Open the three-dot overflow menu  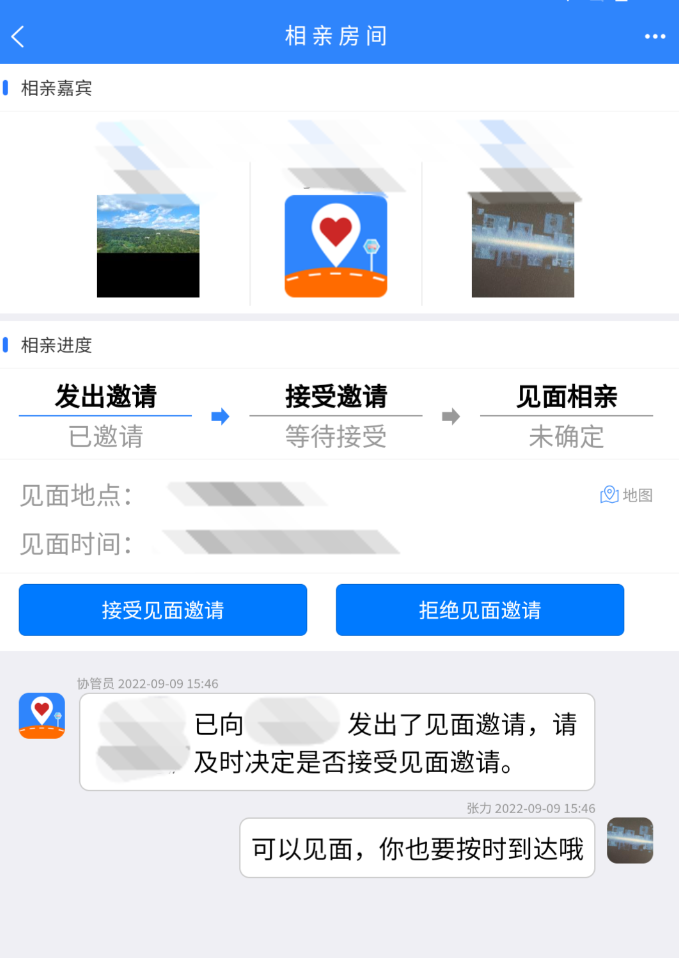tap(655, 37)
